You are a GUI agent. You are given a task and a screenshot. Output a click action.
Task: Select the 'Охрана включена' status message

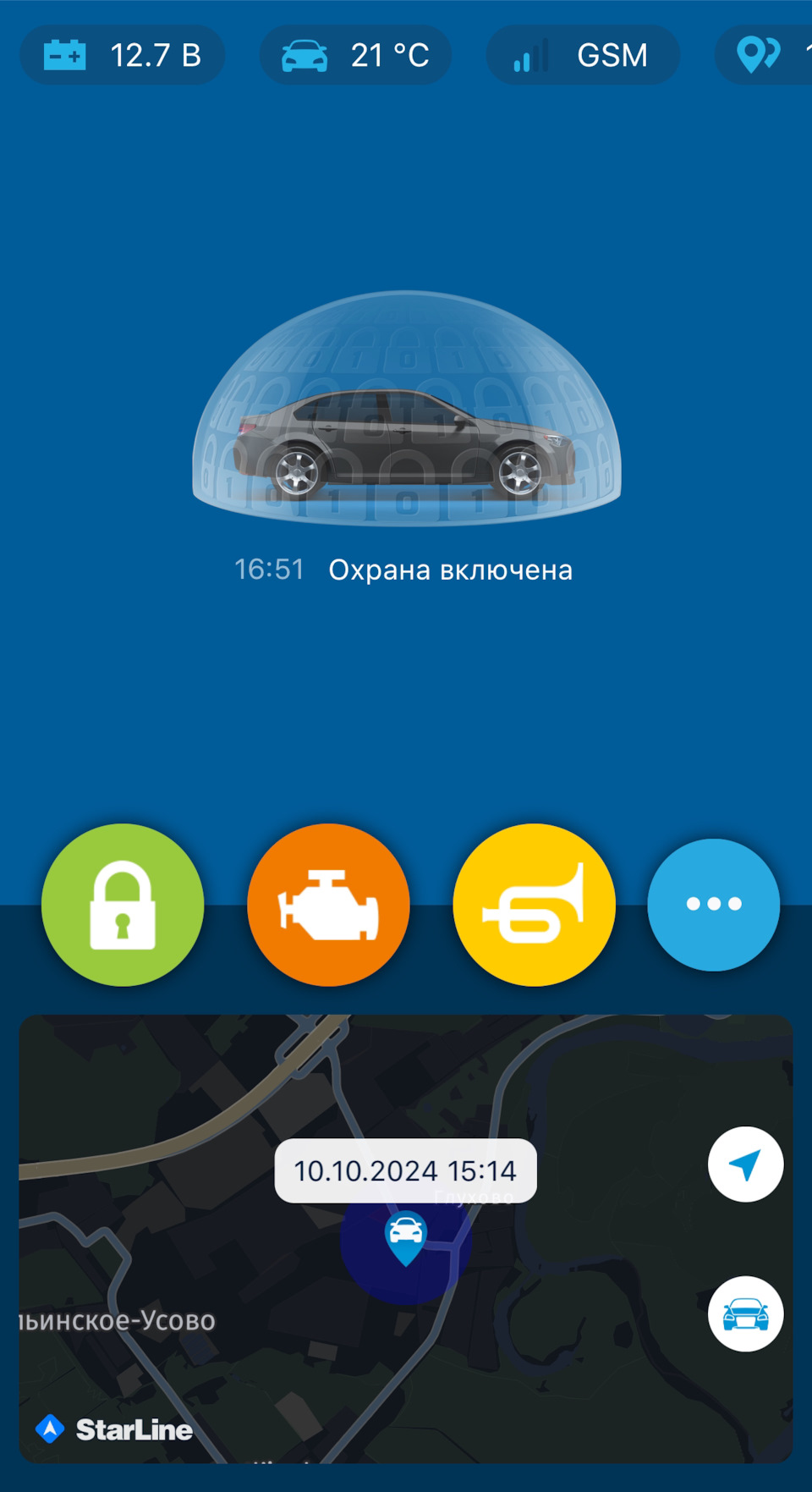click(452, 569)
